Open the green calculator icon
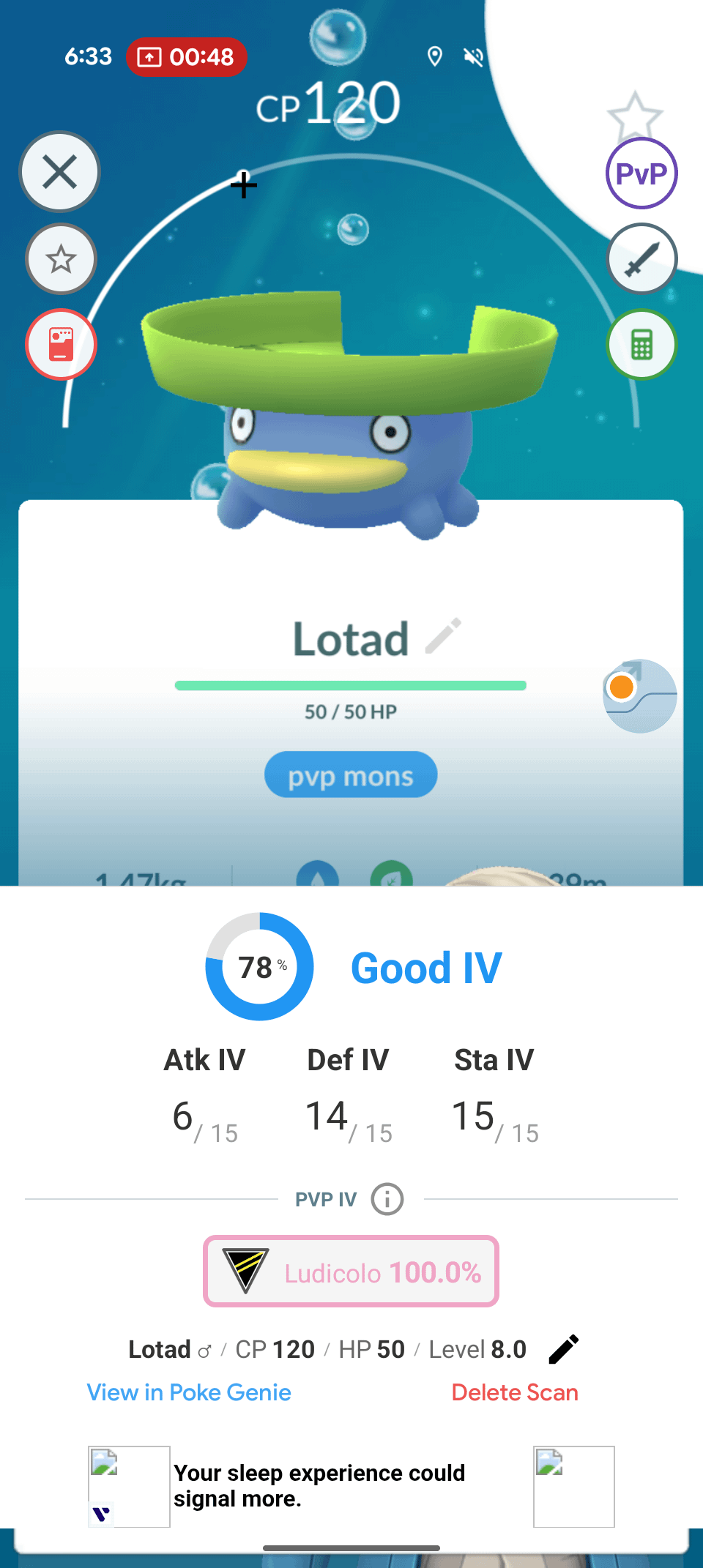This screenshot has width=703, height=1568. pyautogui.click(x=641, y=344)
